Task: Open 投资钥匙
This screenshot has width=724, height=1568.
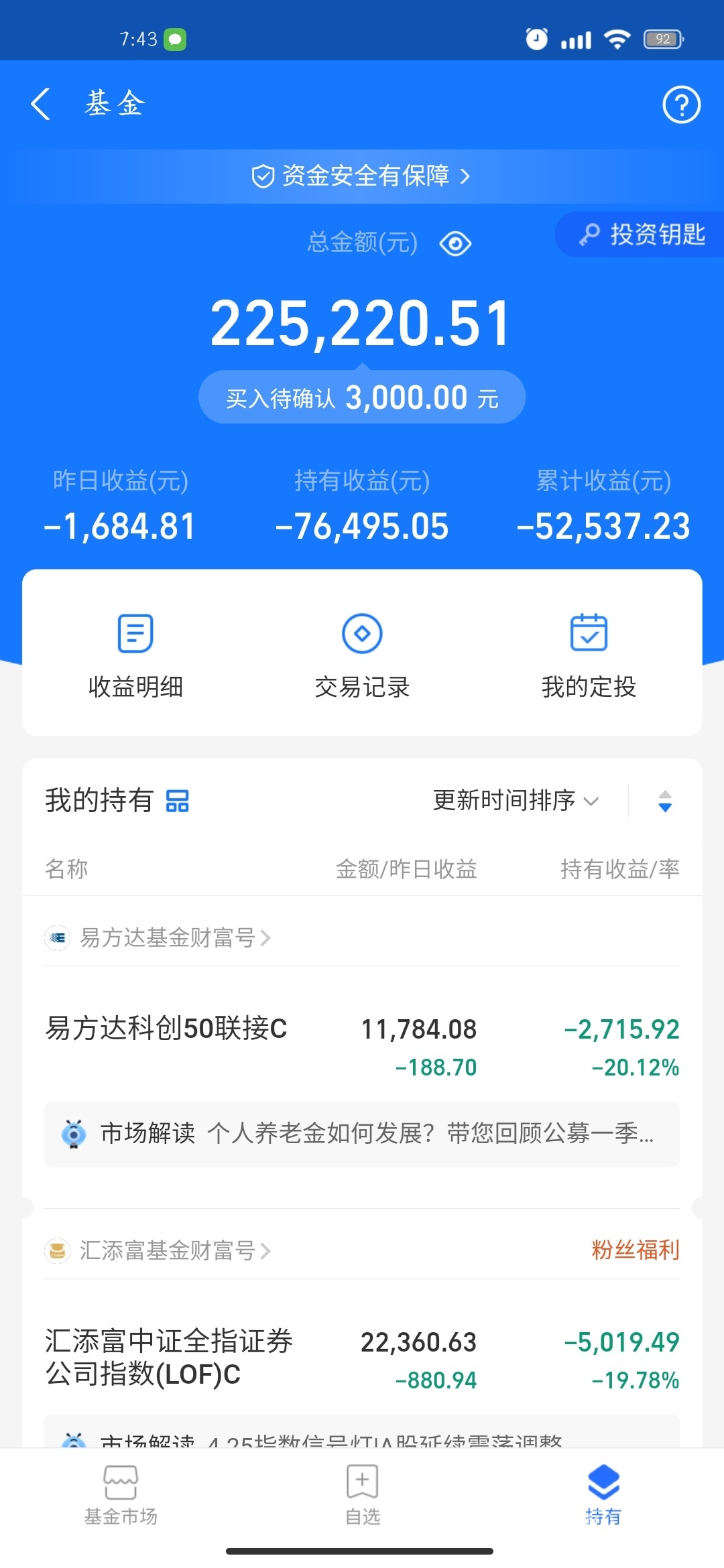Action: coord(642,235)
